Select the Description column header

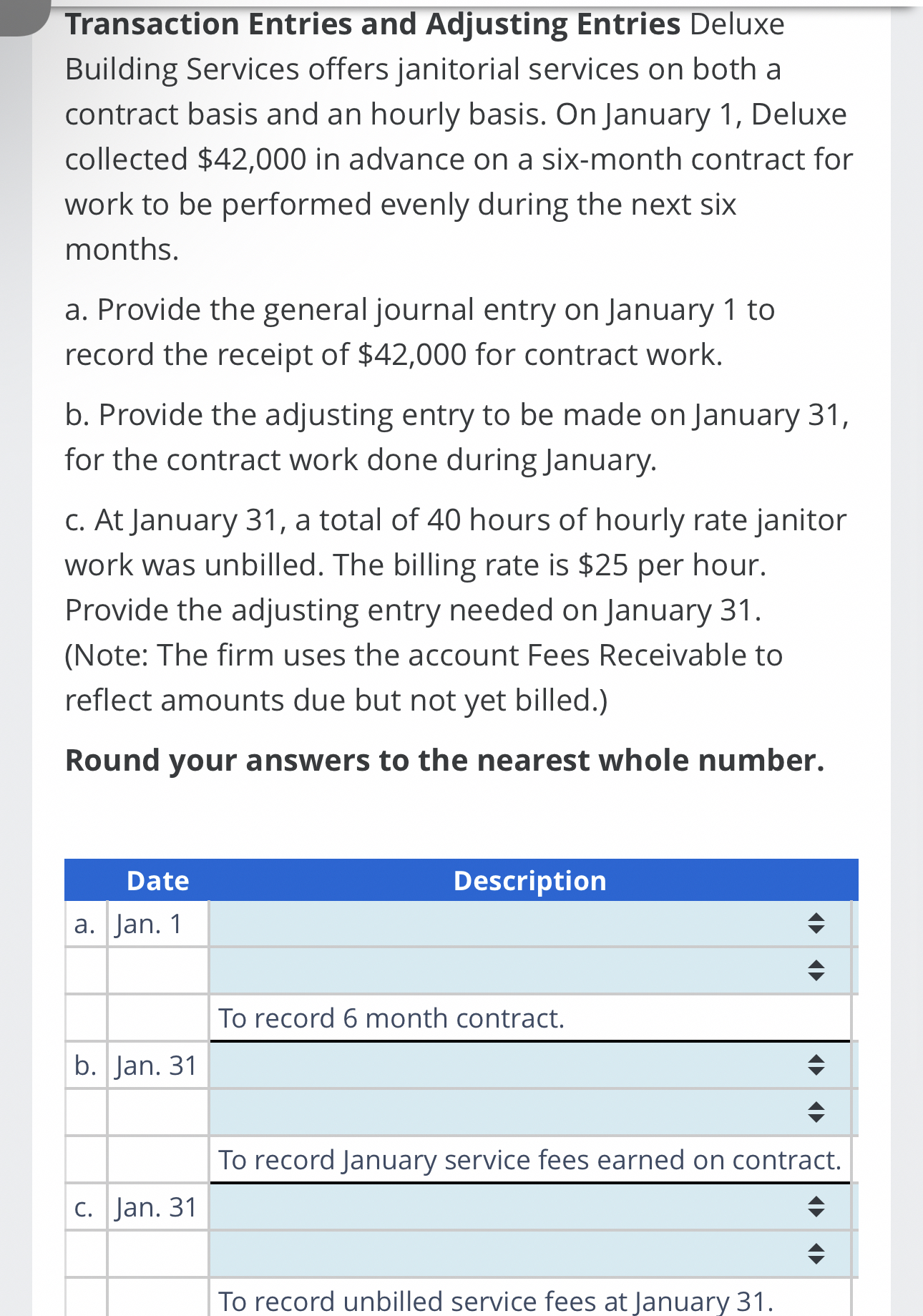[x=529, y=881]
